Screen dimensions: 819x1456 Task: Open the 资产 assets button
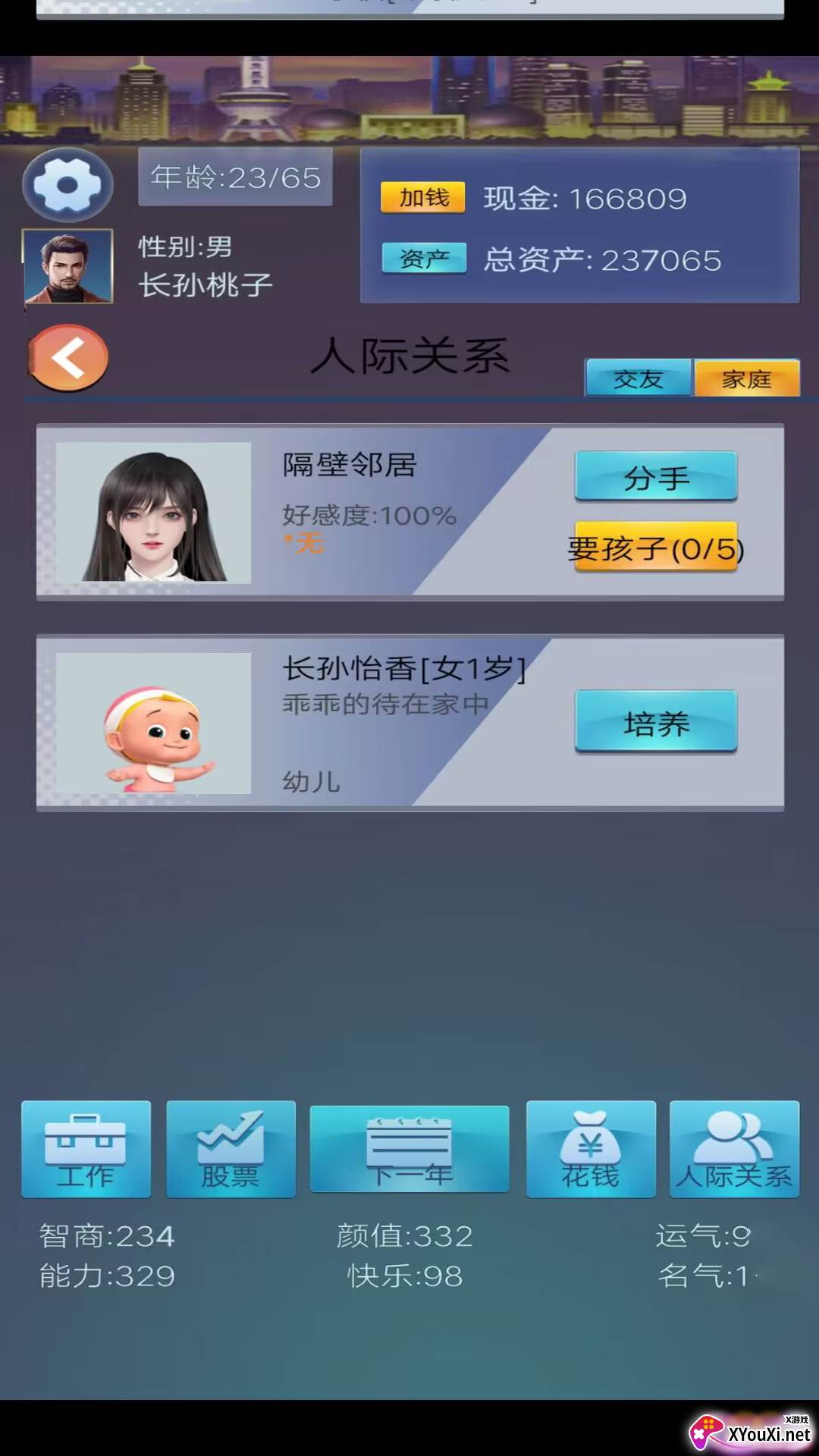pos(423,259)
